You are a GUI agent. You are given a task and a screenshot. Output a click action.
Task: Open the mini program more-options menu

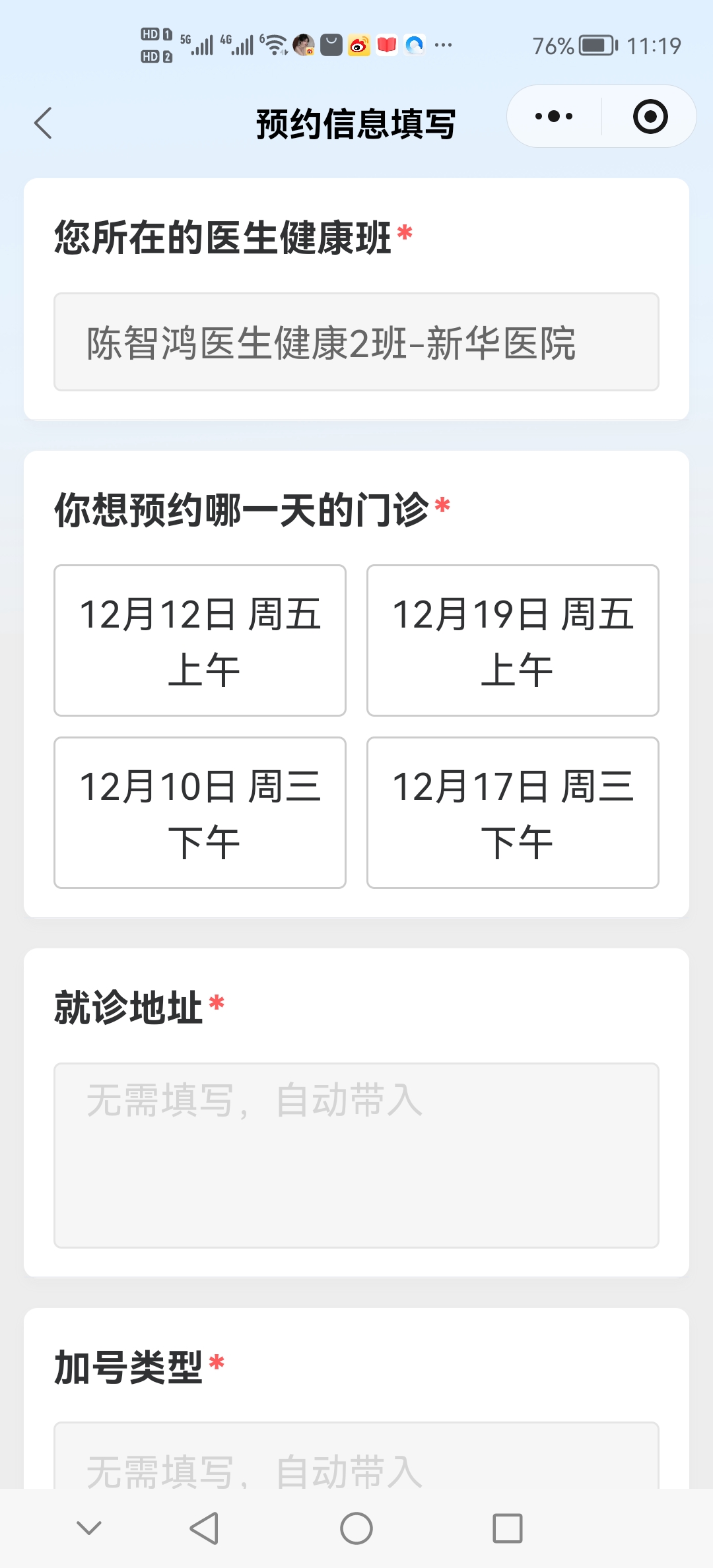click(x=554, y=117)
